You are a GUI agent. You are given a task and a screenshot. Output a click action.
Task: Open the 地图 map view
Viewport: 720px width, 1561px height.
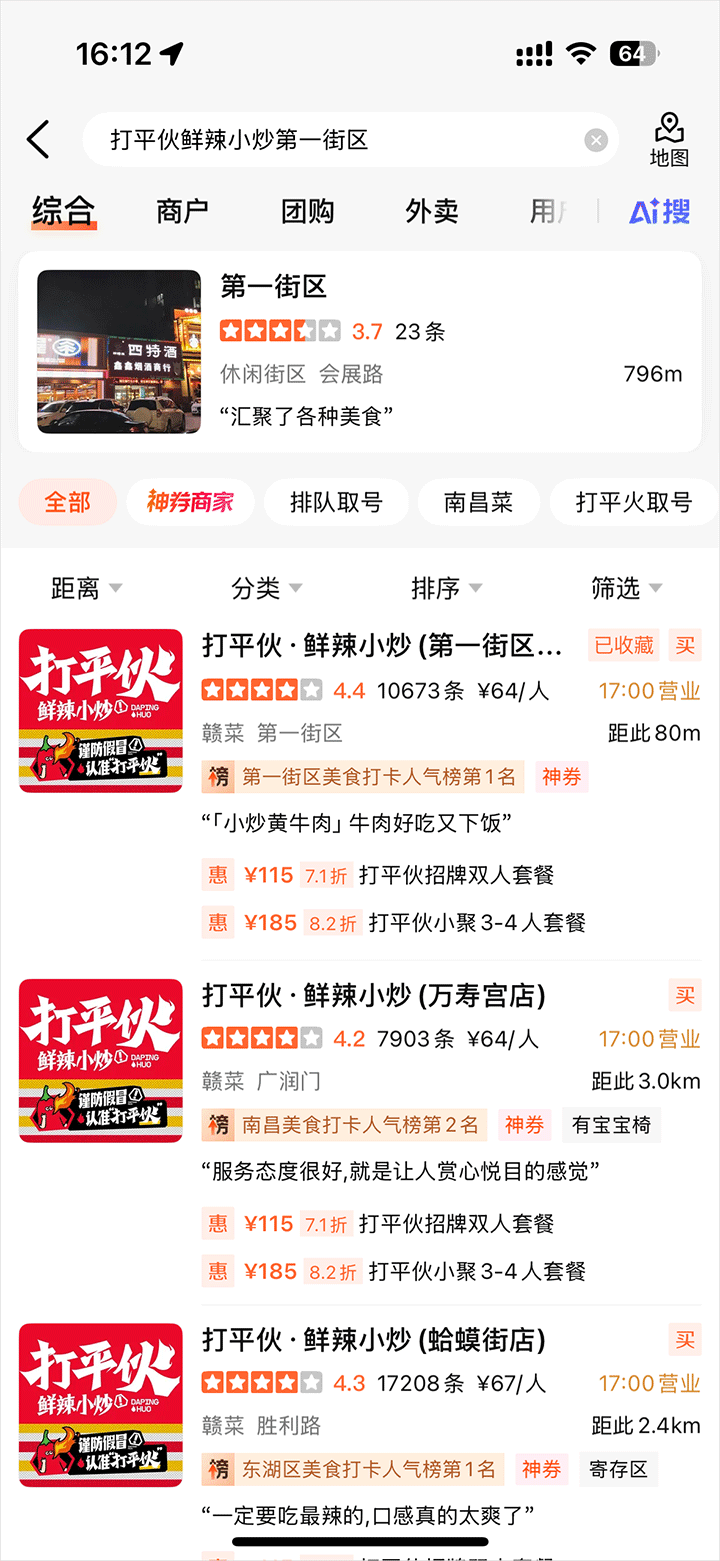669,140
